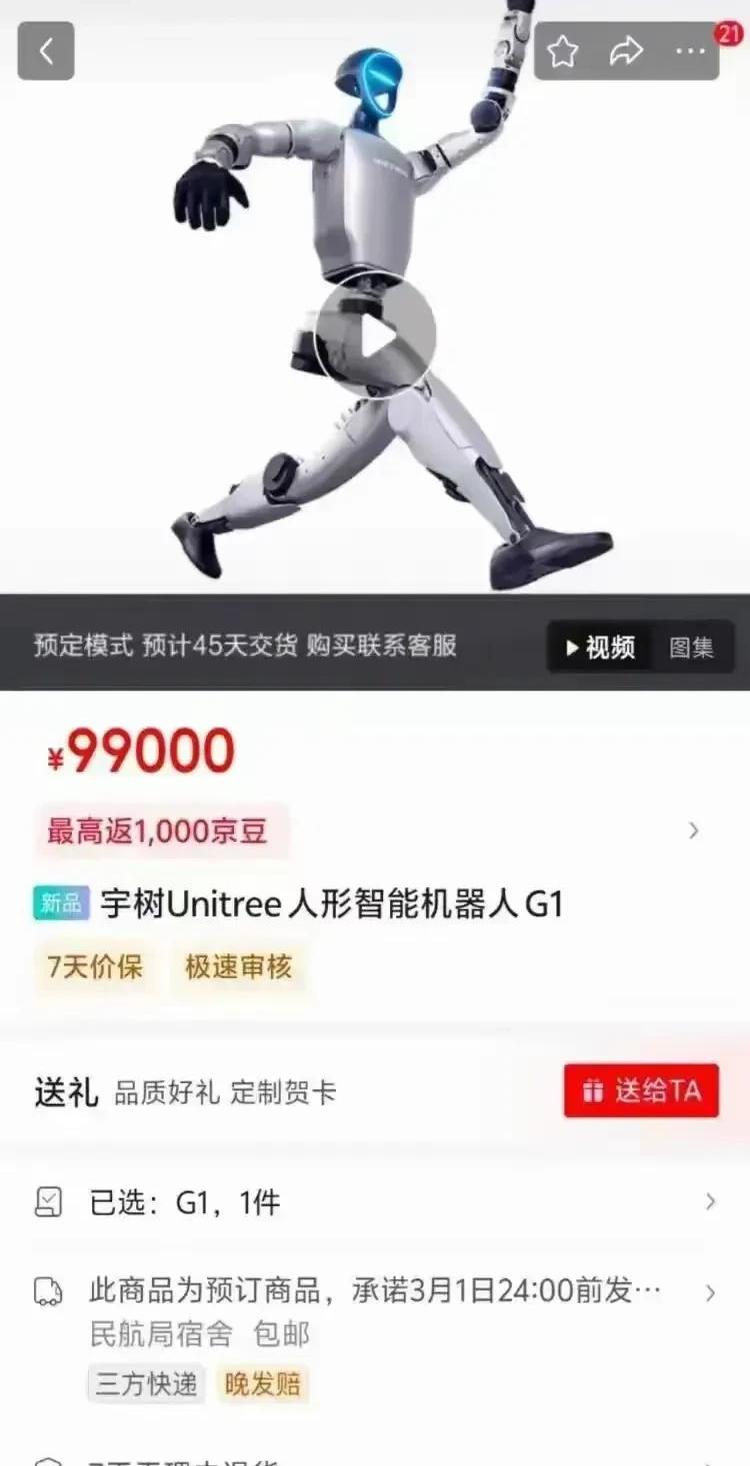Viewport: 750px width, 1466px height.
Task: Click the delivery truck icon beside shipping info
Action: click(43, 1290)
